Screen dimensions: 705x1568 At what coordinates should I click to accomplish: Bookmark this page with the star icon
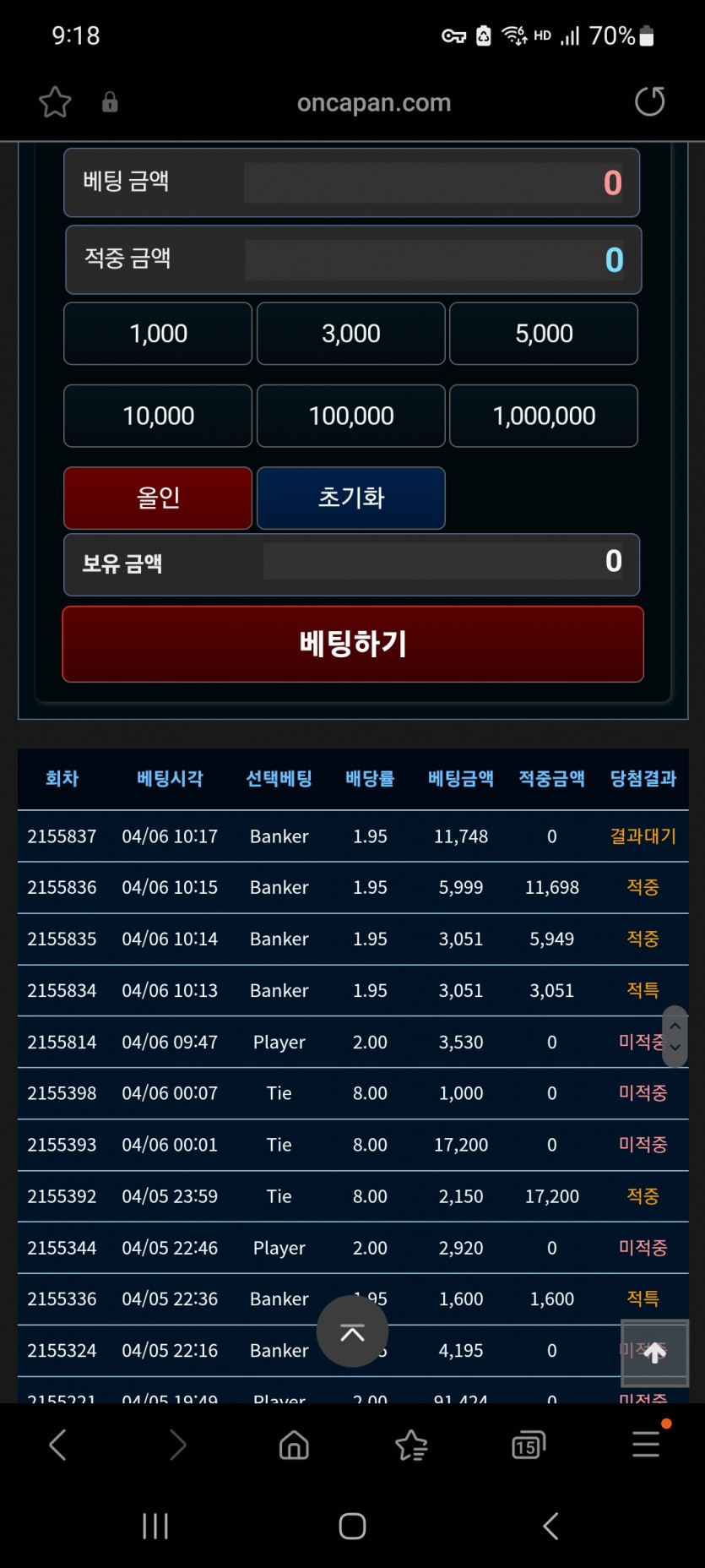tap(55, 102)
